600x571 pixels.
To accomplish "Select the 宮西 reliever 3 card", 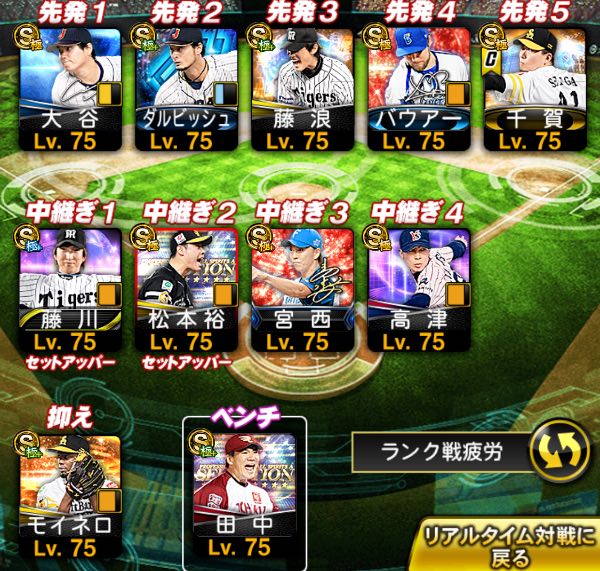I will click(x=302, y=290).
